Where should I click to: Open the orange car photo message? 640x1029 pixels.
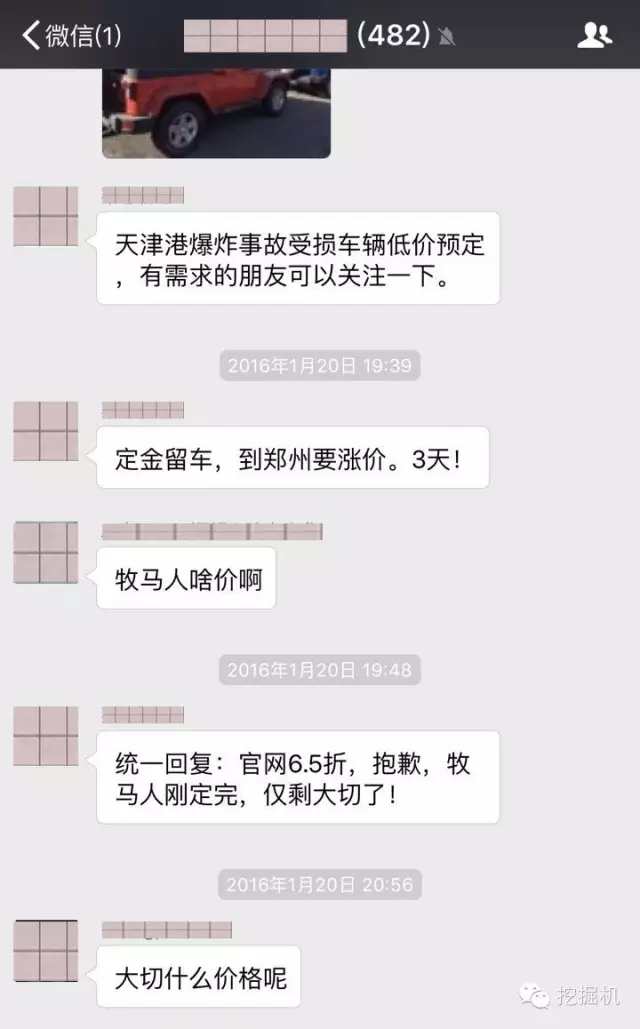[x=216, y=112]
